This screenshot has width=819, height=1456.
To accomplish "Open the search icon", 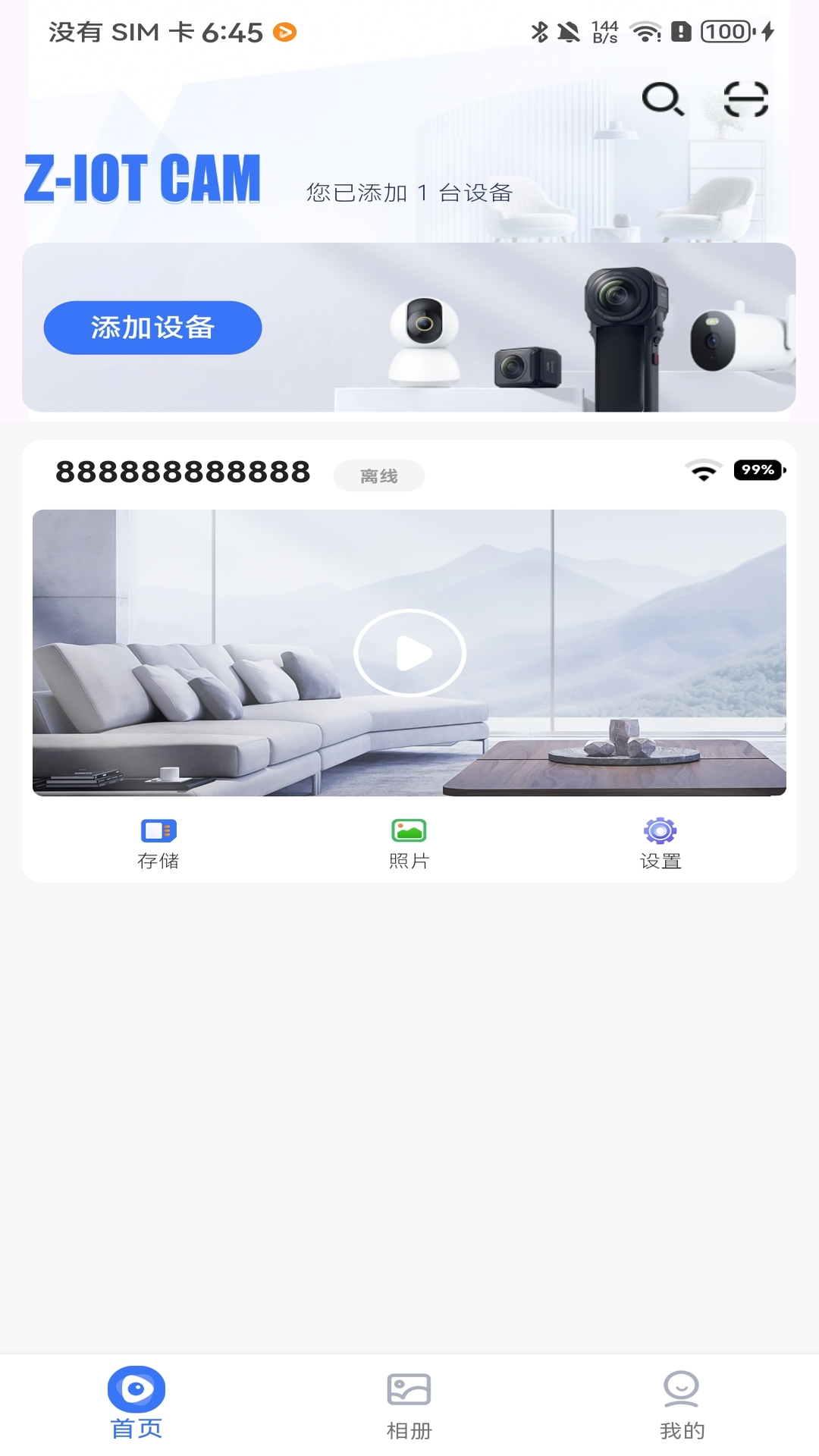I will pyautogui.click(x=663, y=99).
